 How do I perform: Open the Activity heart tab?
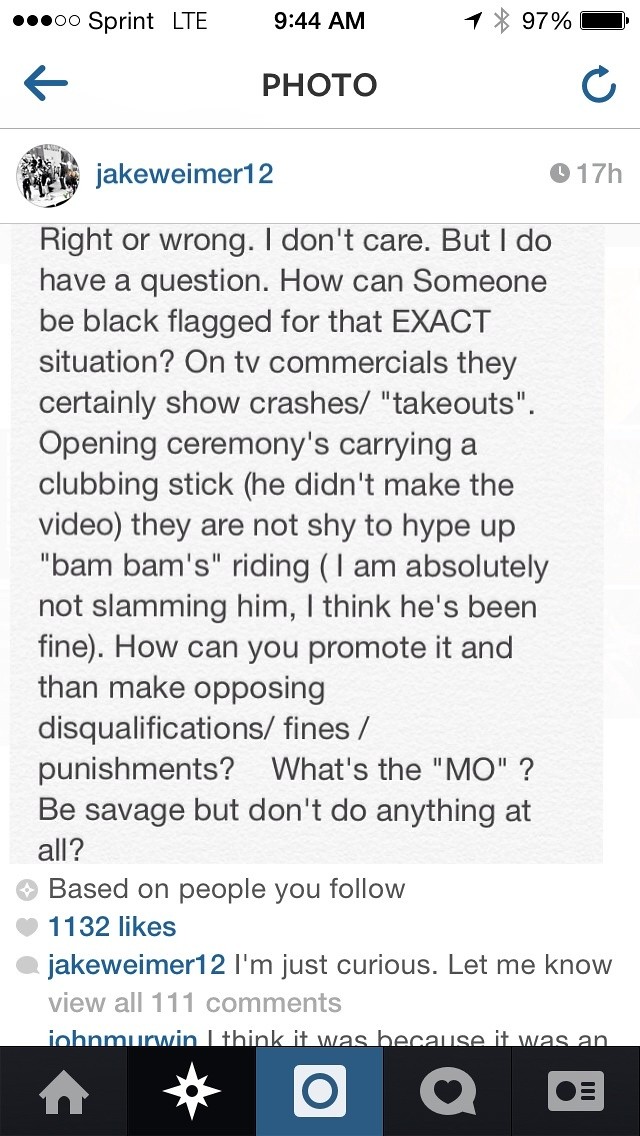[447, 1091]
